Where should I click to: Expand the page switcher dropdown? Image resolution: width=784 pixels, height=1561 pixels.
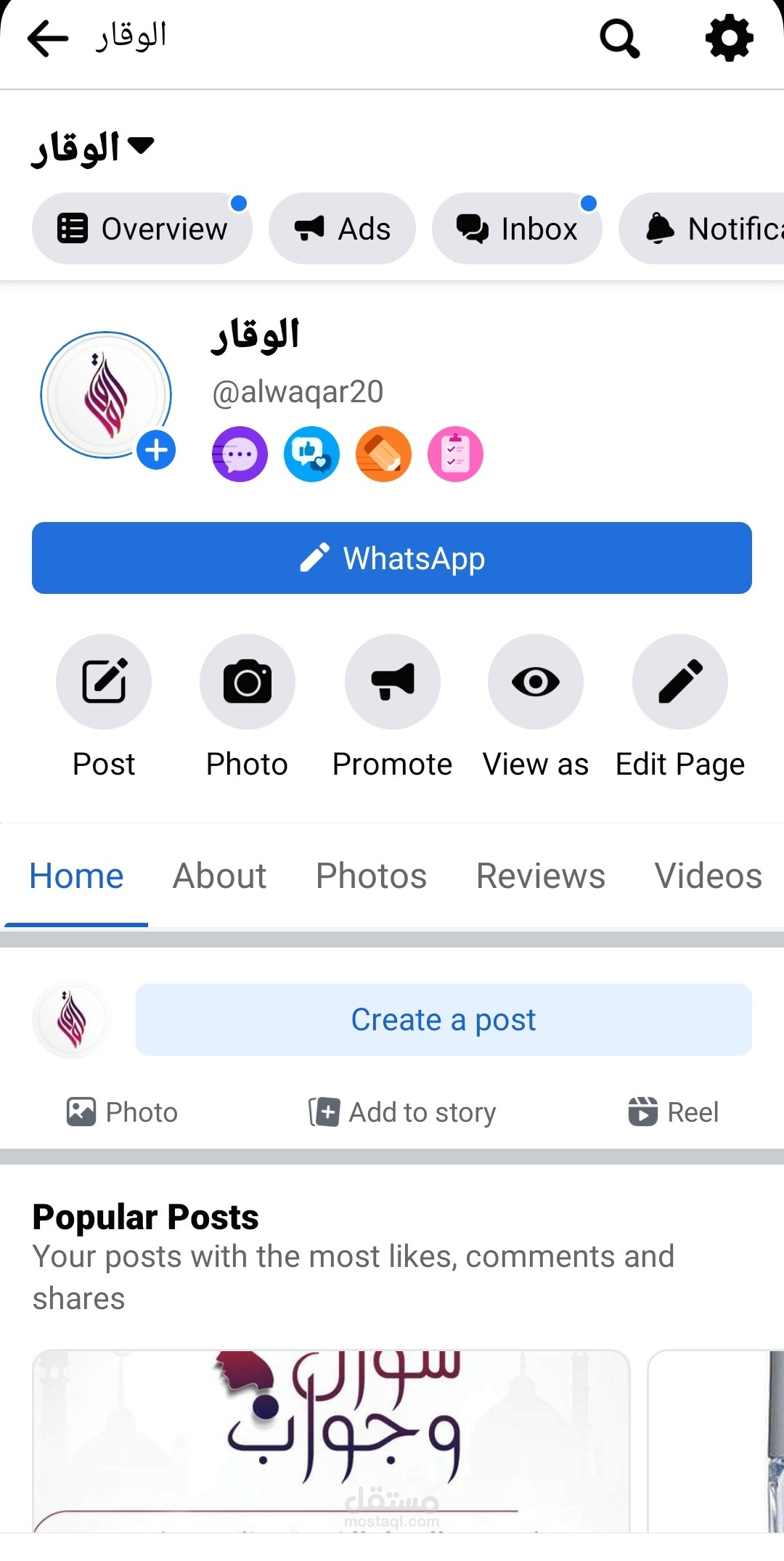point(141,144)
